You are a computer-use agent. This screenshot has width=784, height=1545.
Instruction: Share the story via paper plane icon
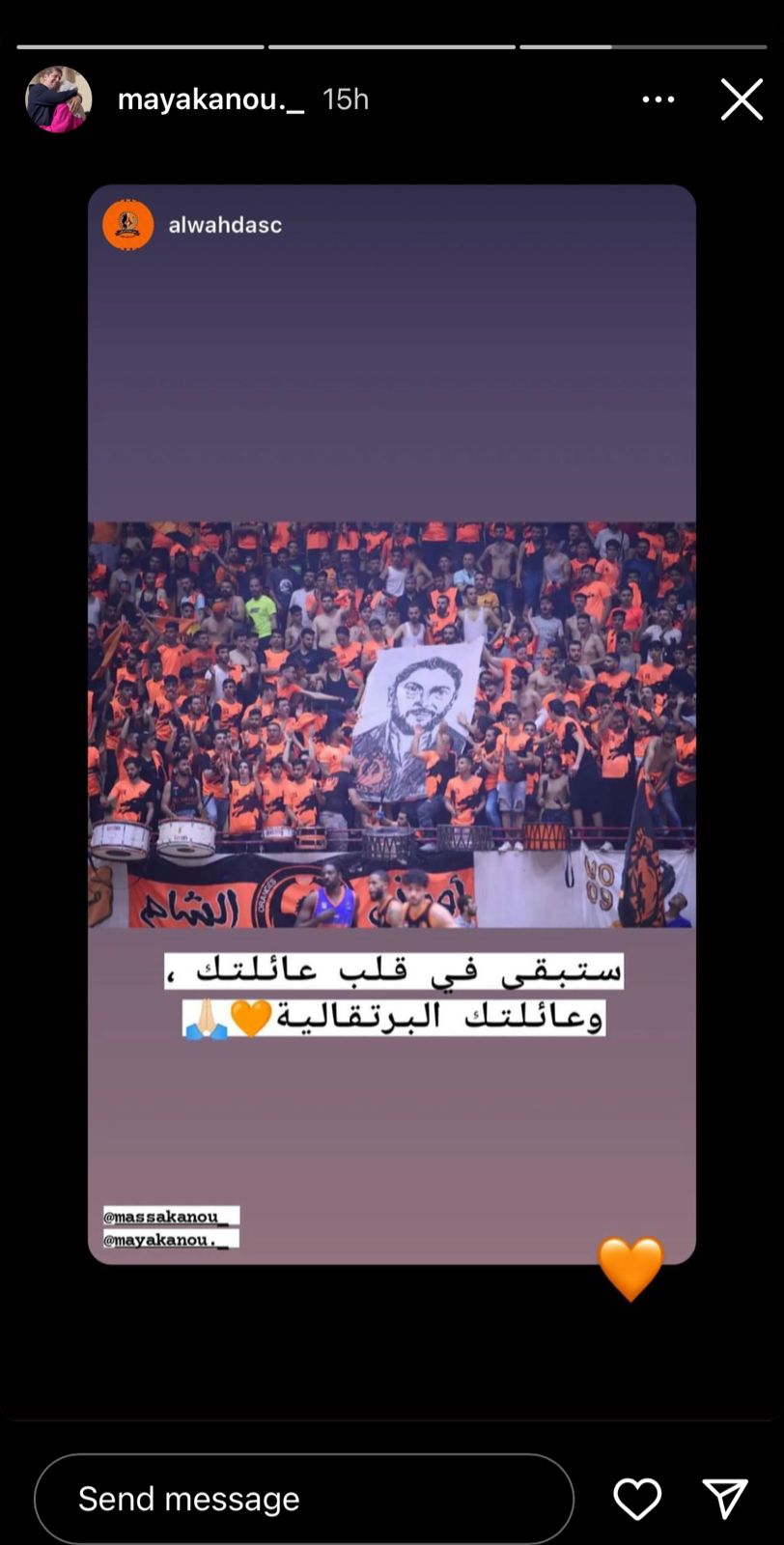[725, 1499]
